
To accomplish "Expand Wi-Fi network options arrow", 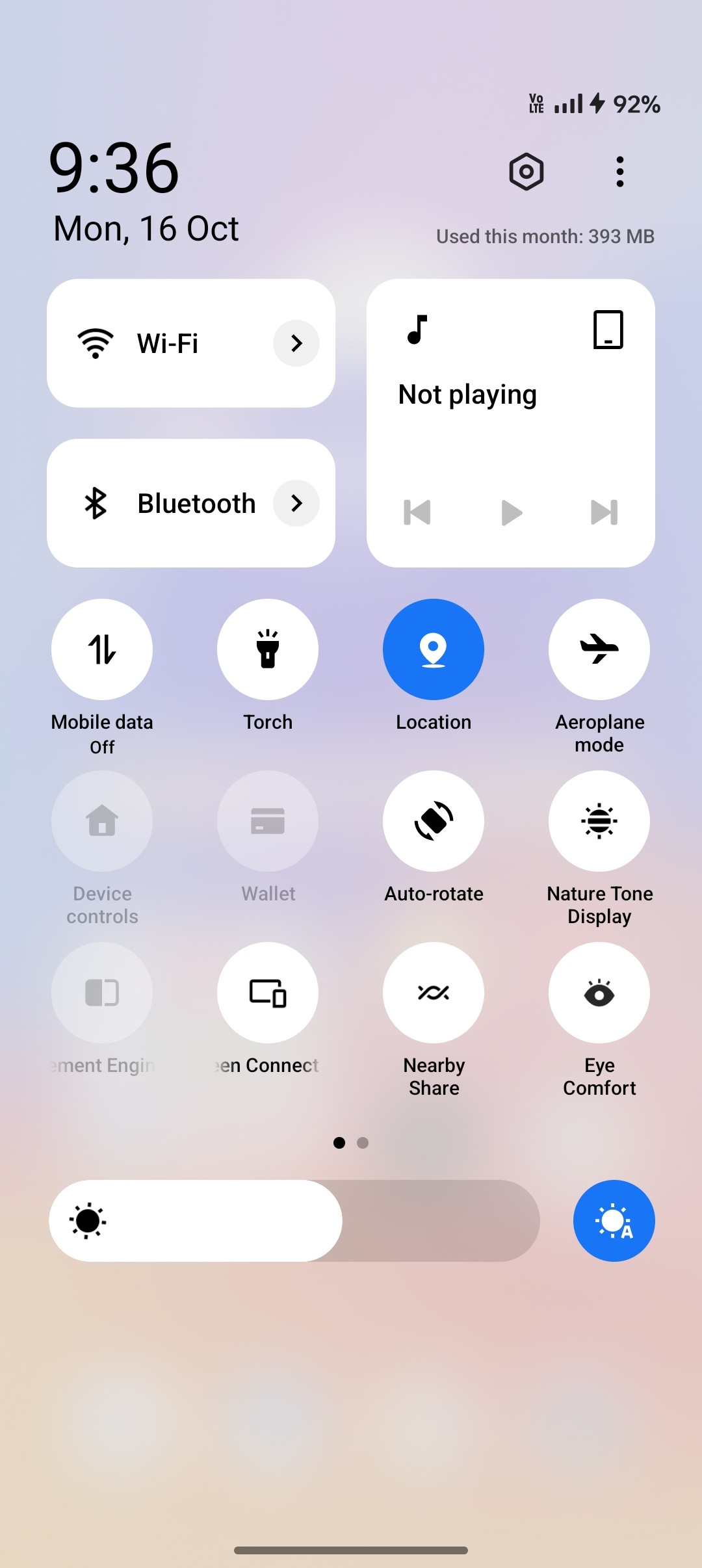I will pos(296,343).
